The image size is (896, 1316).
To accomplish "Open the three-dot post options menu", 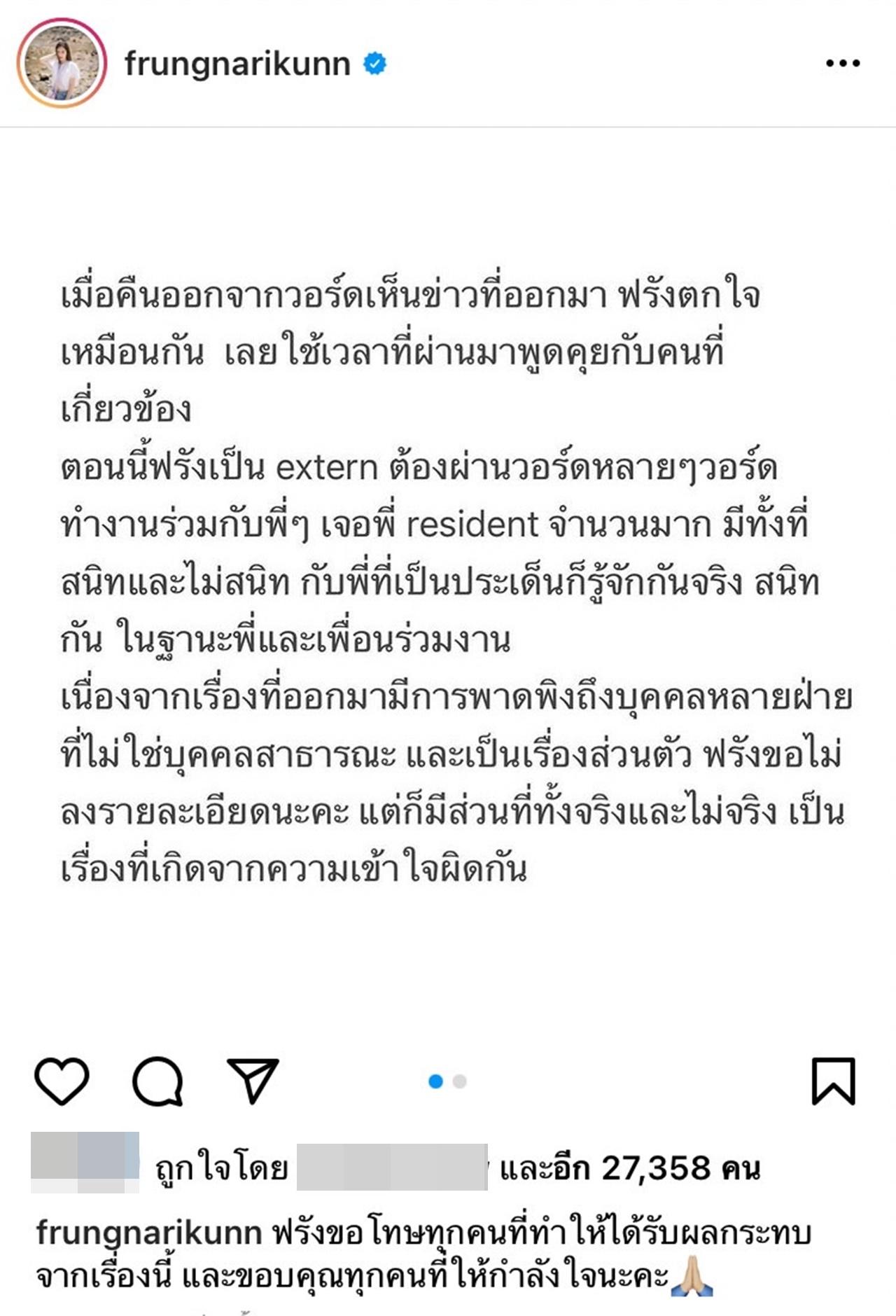I will click(x=842, y=63).
